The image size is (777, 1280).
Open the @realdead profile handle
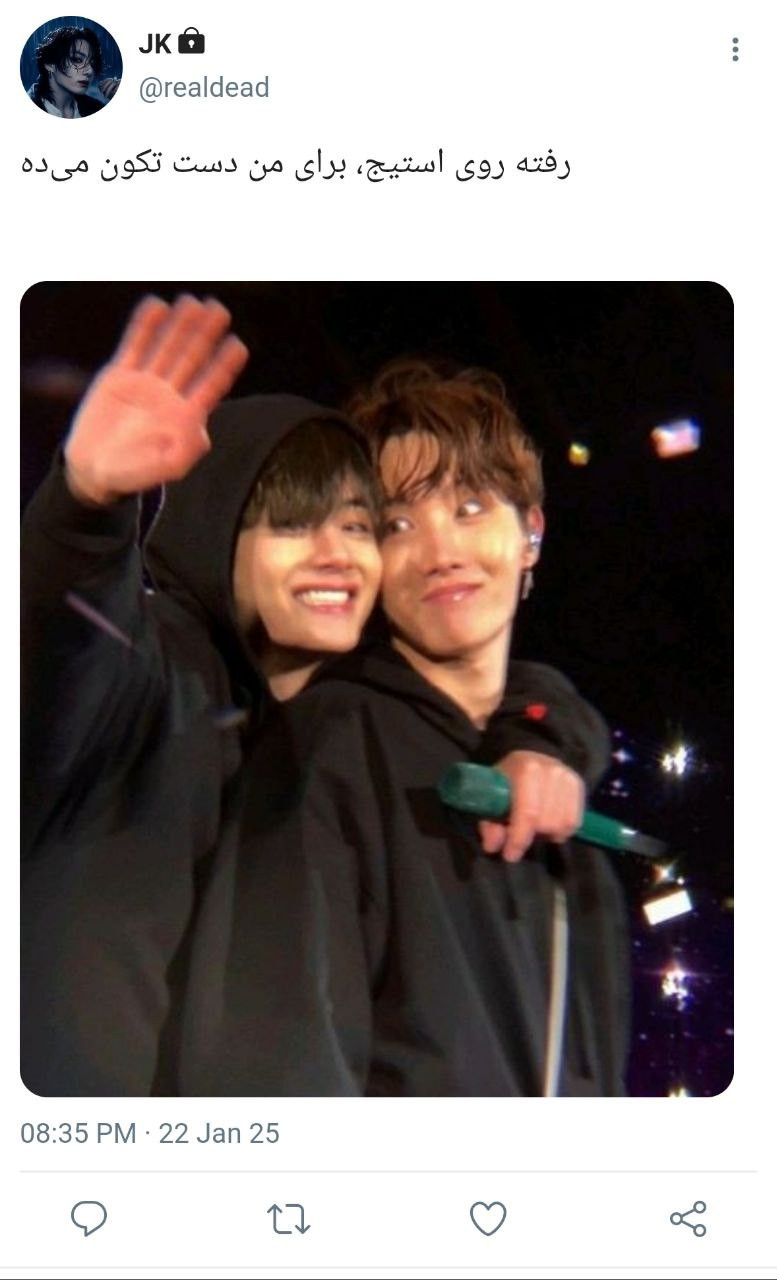(204, 88)
